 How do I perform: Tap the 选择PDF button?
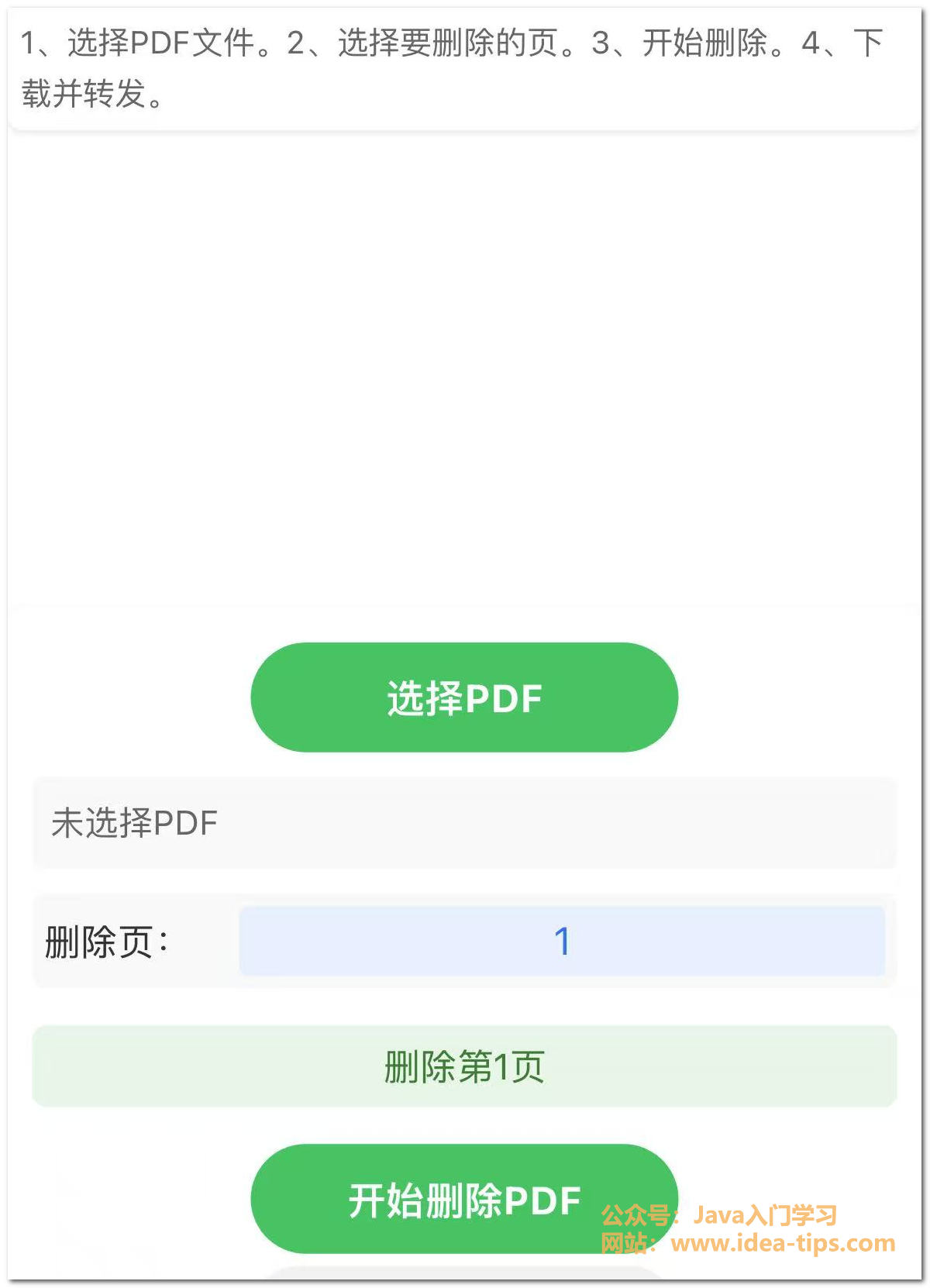point(464,697)
